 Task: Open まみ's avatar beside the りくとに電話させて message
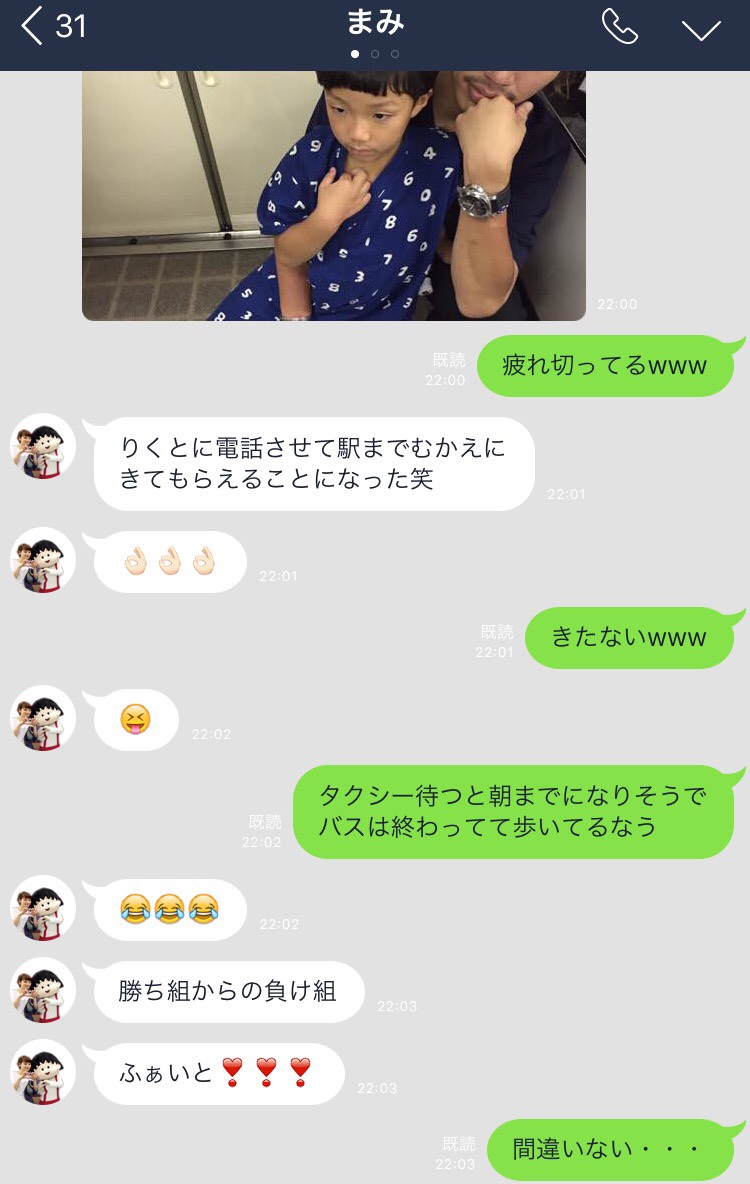(43, 446)
